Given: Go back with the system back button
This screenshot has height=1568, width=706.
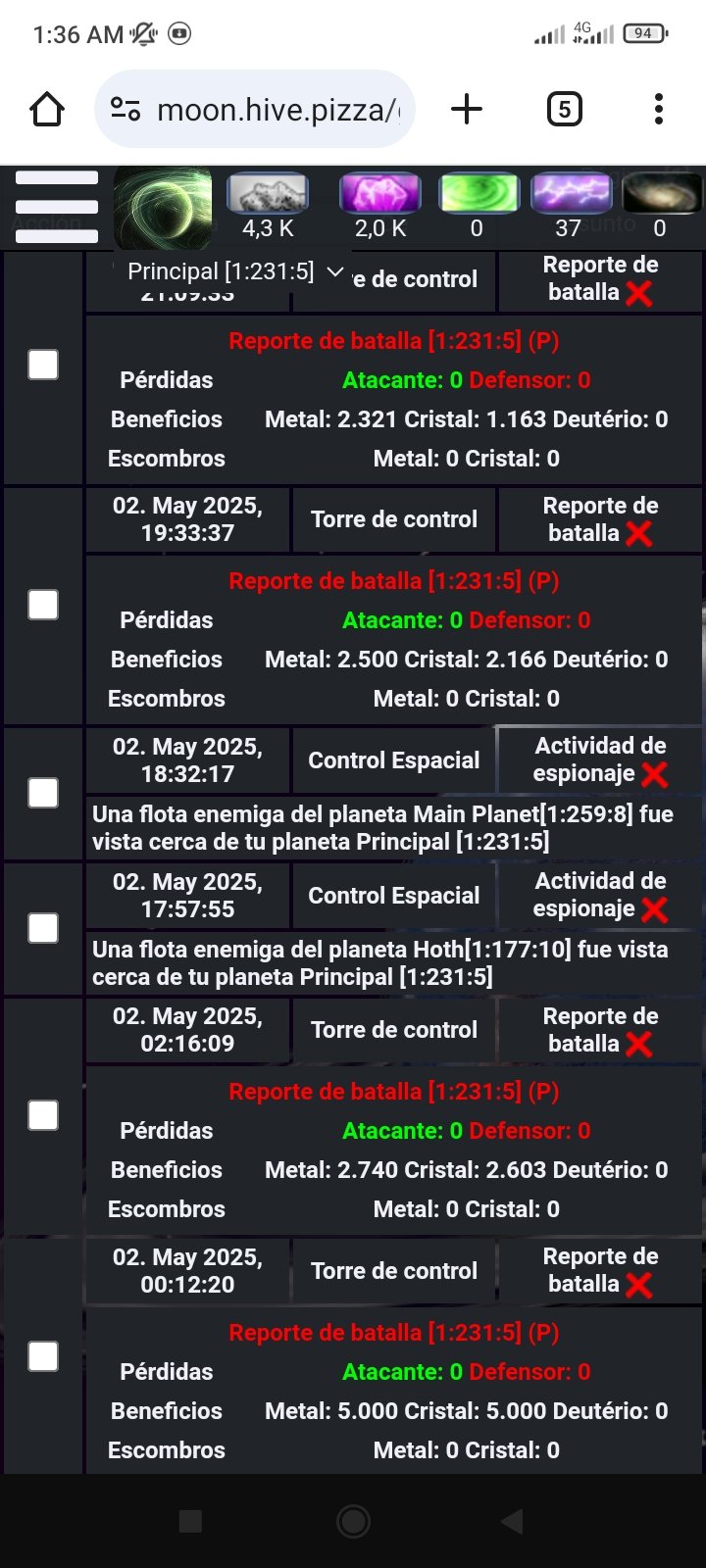Looking at the screenshot, I should pos(512,1521).
